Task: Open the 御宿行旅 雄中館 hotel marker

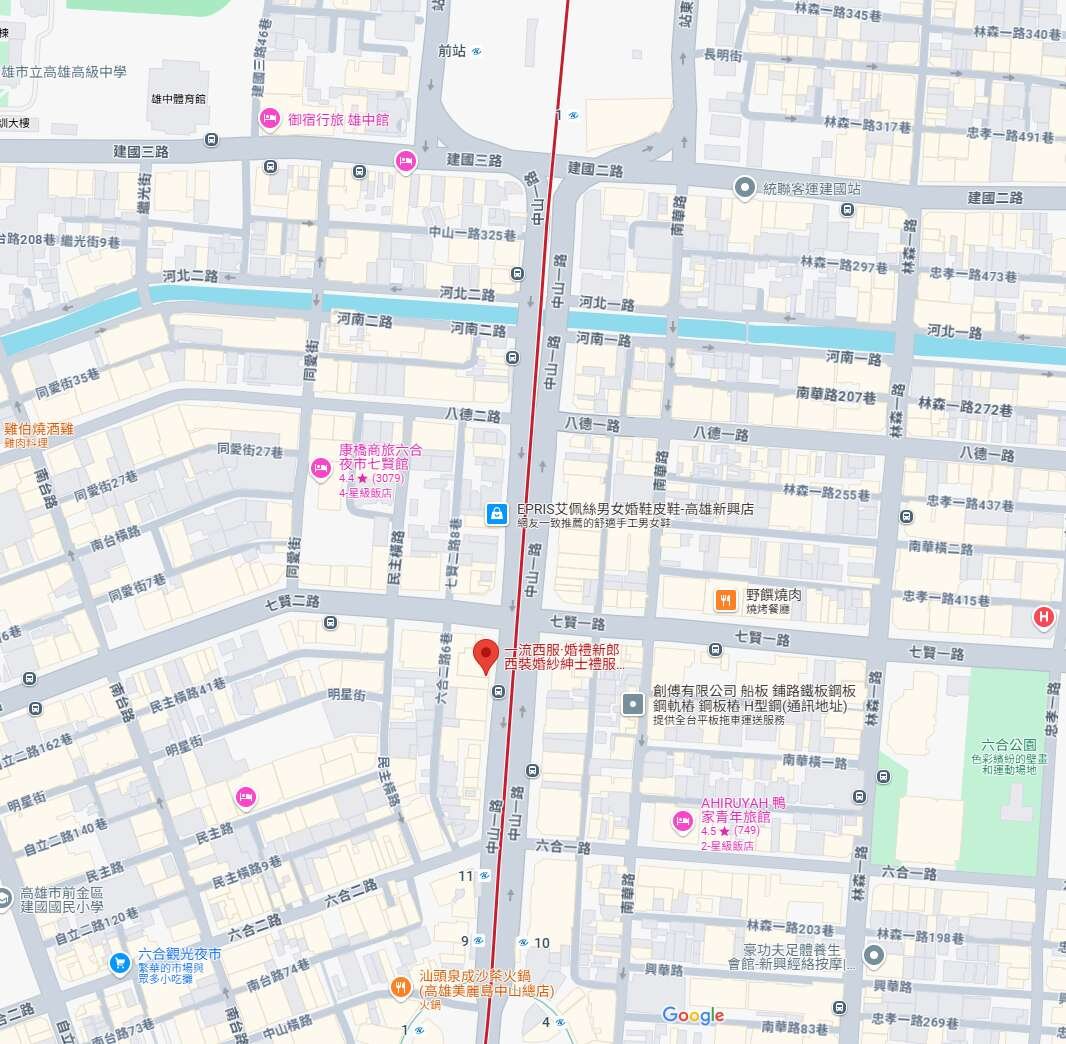Action: coord(270,119)
